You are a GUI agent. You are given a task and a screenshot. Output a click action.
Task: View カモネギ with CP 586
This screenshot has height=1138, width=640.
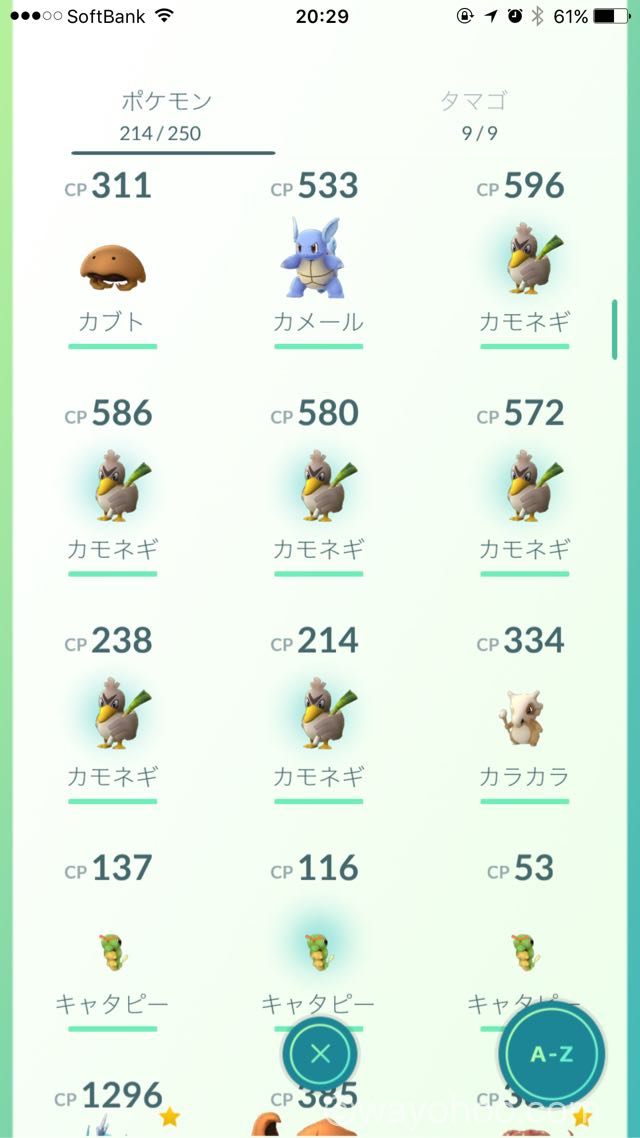[112, 488]
